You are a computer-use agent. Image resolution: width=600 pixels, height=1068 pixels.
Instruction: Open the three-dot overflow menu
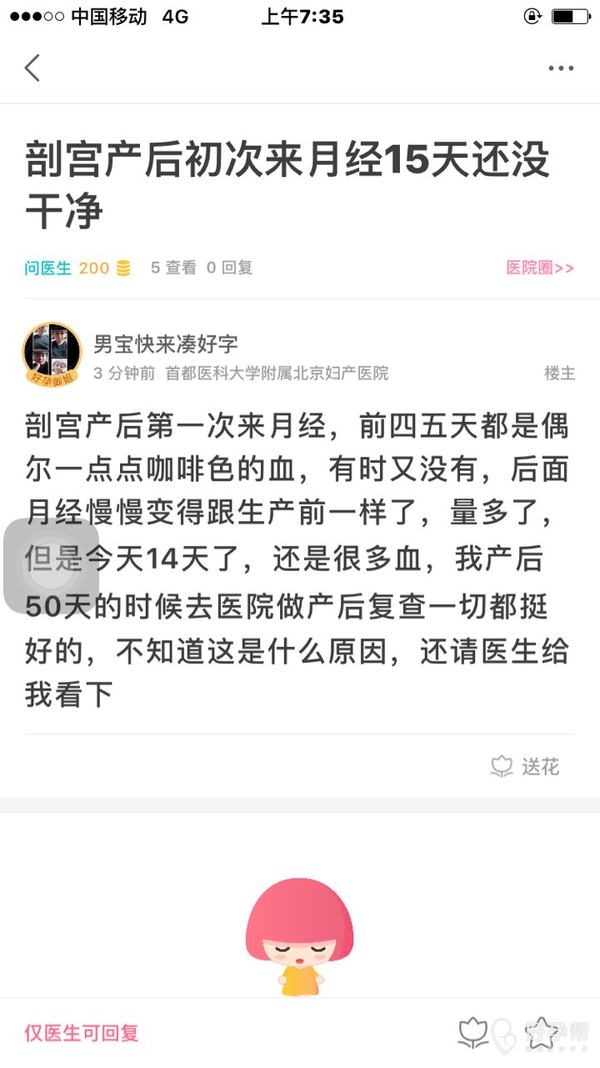coord(560,68)
